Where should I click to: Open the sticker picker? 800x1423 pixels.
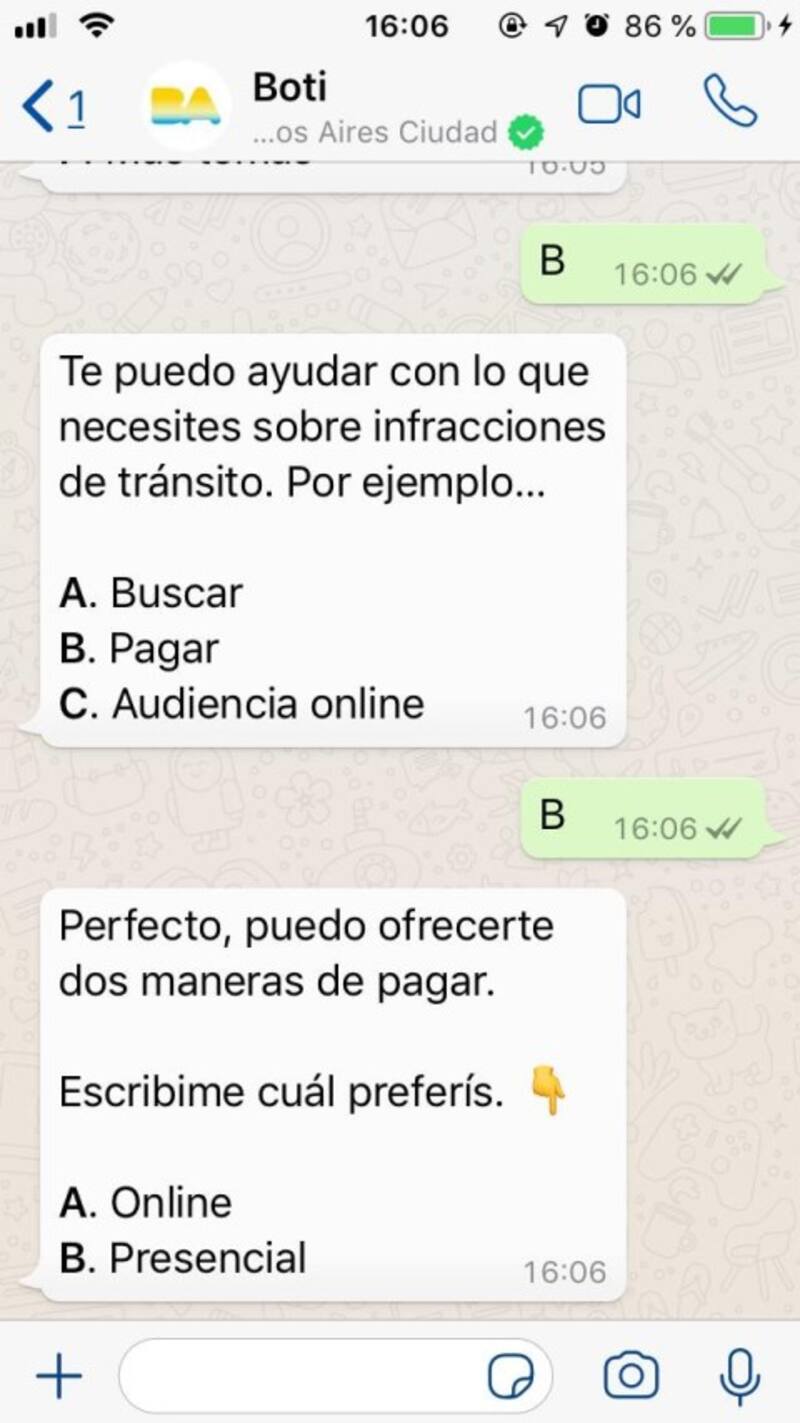(511, 1378)
